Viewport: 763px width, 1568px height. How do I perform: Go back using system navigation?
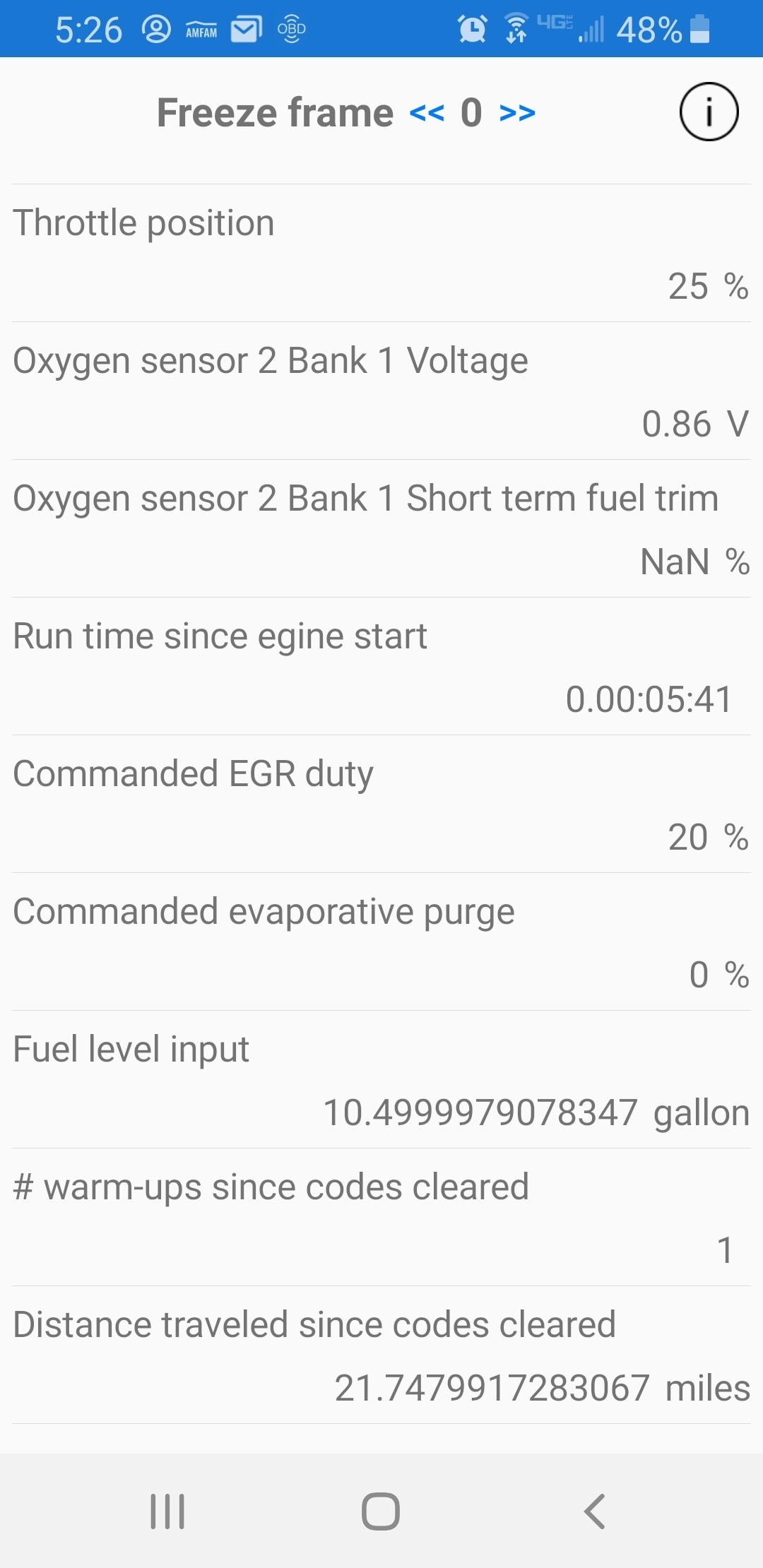coord(595,1511)
